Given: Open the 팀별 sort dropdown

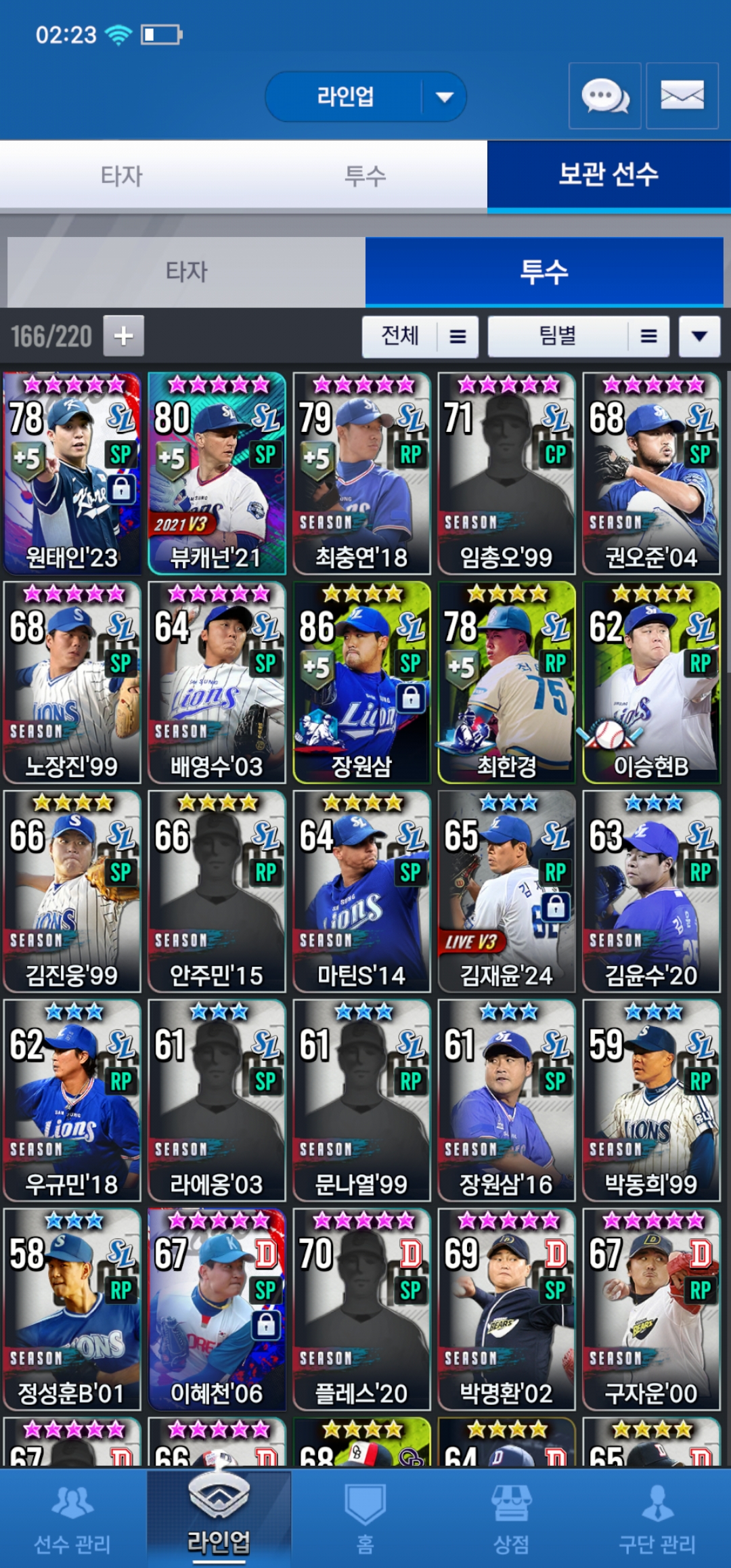Looking at the screenshot, I should (579, 336).
